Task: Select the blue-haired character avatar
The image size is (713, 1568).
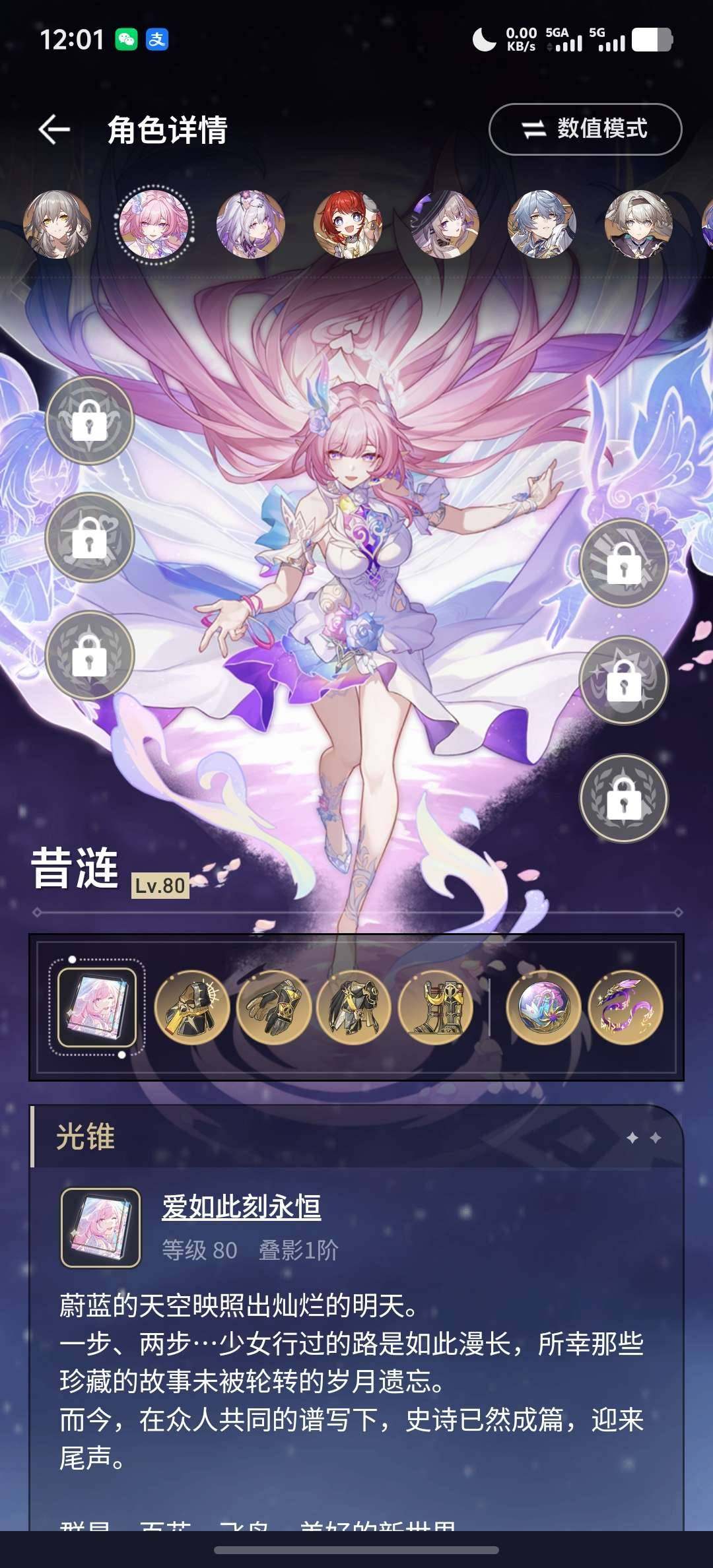Action: tap(542, 224)
